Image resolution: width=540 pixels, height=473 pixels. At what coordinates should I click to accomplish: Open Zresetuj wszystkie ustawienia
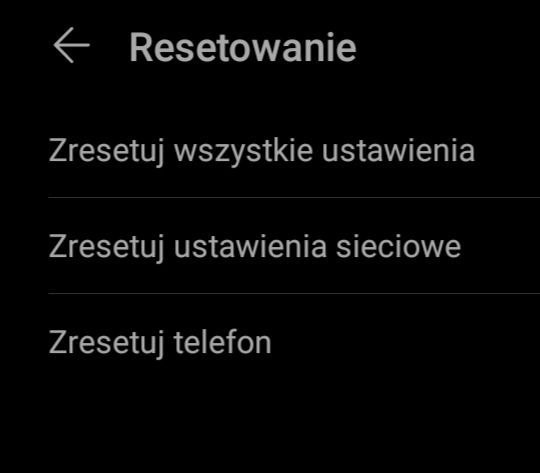point(270,150)
